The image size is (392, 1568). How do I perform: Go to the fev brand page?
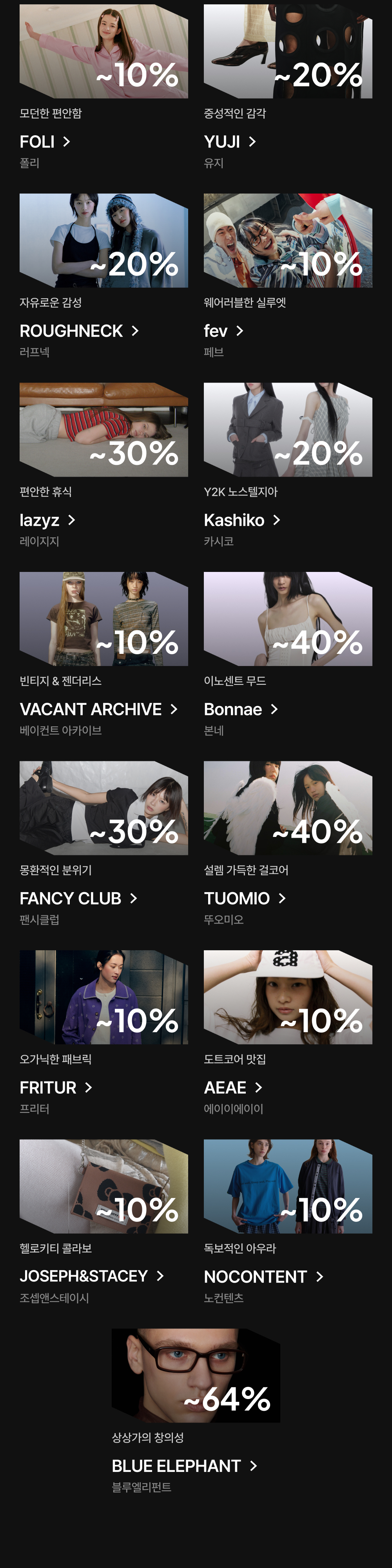pyautogui.click(x=223, y=331)
